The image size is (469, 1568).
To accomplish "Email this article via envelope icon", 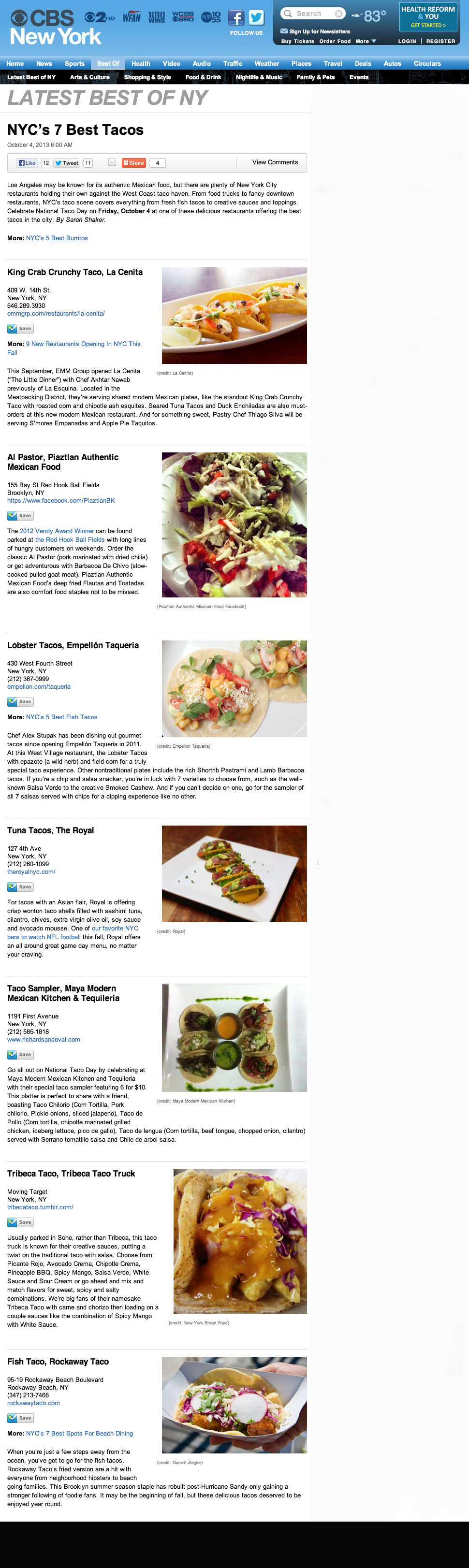I will click(112, 162).
